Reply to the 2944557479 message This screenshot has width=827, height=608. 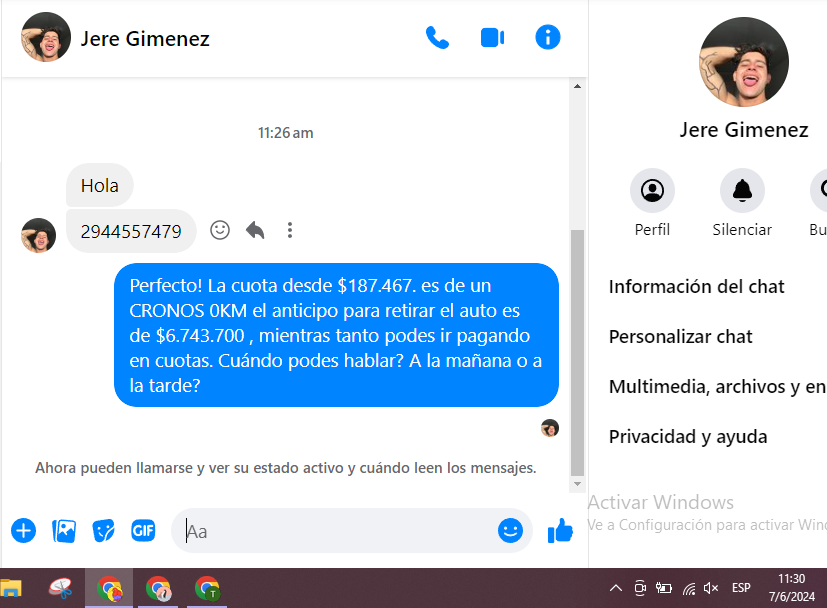tap(255, 230)
